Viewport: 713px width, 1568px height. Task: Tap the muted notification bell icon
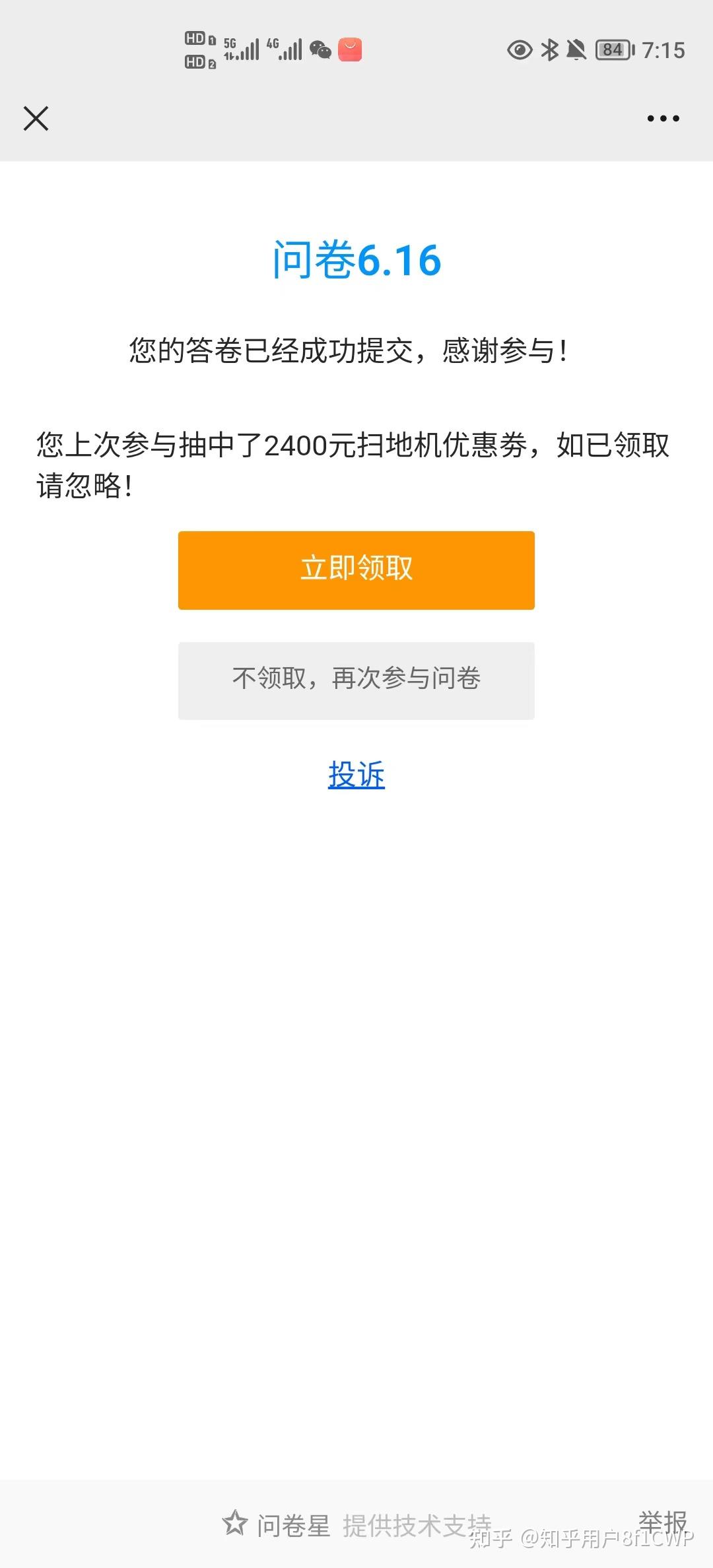coord(576,49)
